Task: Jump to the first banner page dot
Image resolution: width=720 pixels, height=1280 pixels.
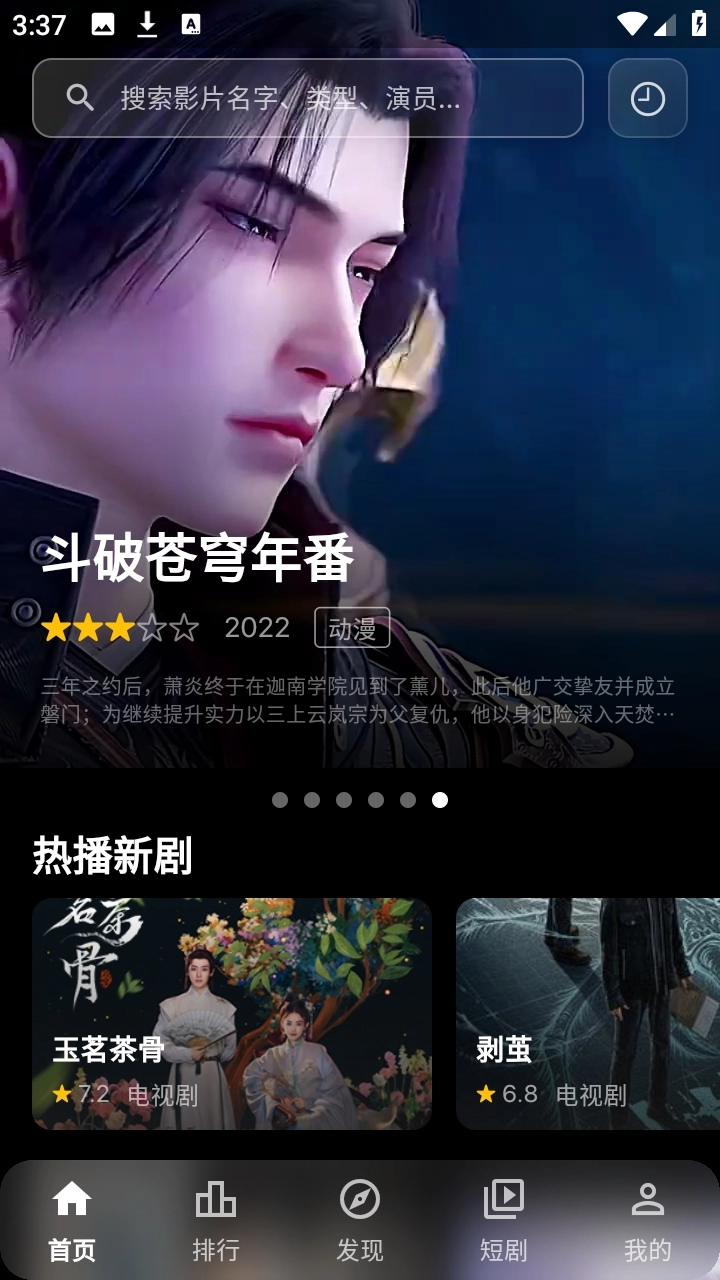Action: [x=280, y=800]
